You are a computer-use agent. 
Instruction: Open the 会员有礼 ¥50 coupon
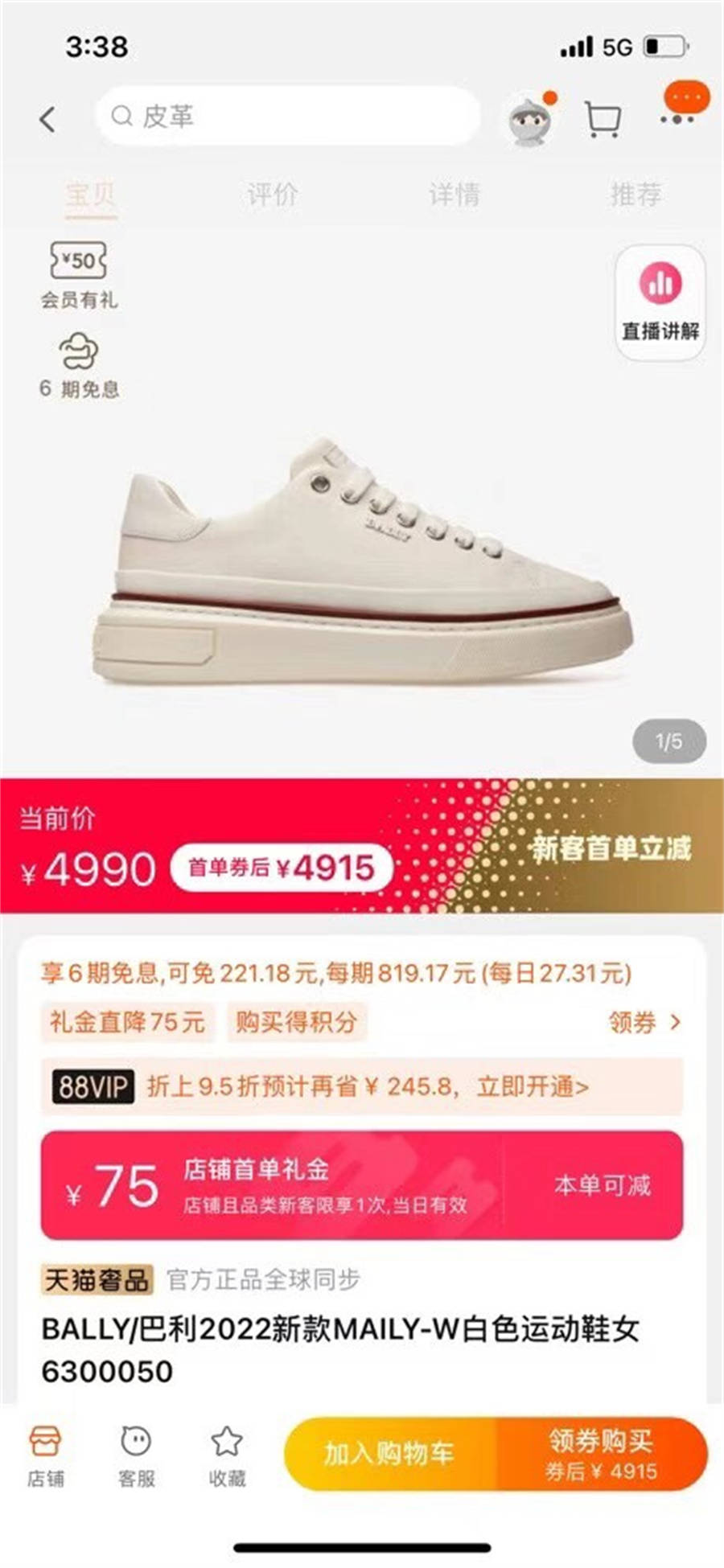[x=79, y=275]
